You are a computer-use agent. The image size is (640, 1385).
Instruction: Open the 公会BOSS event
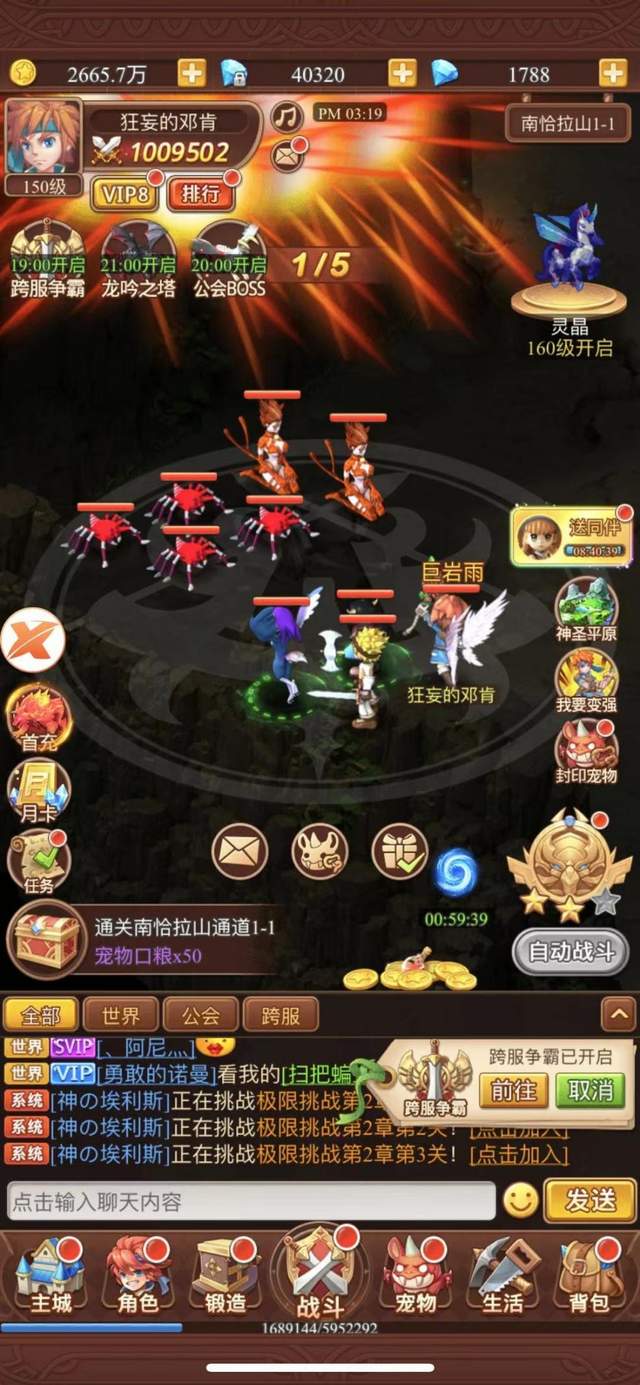pos(229,260)
